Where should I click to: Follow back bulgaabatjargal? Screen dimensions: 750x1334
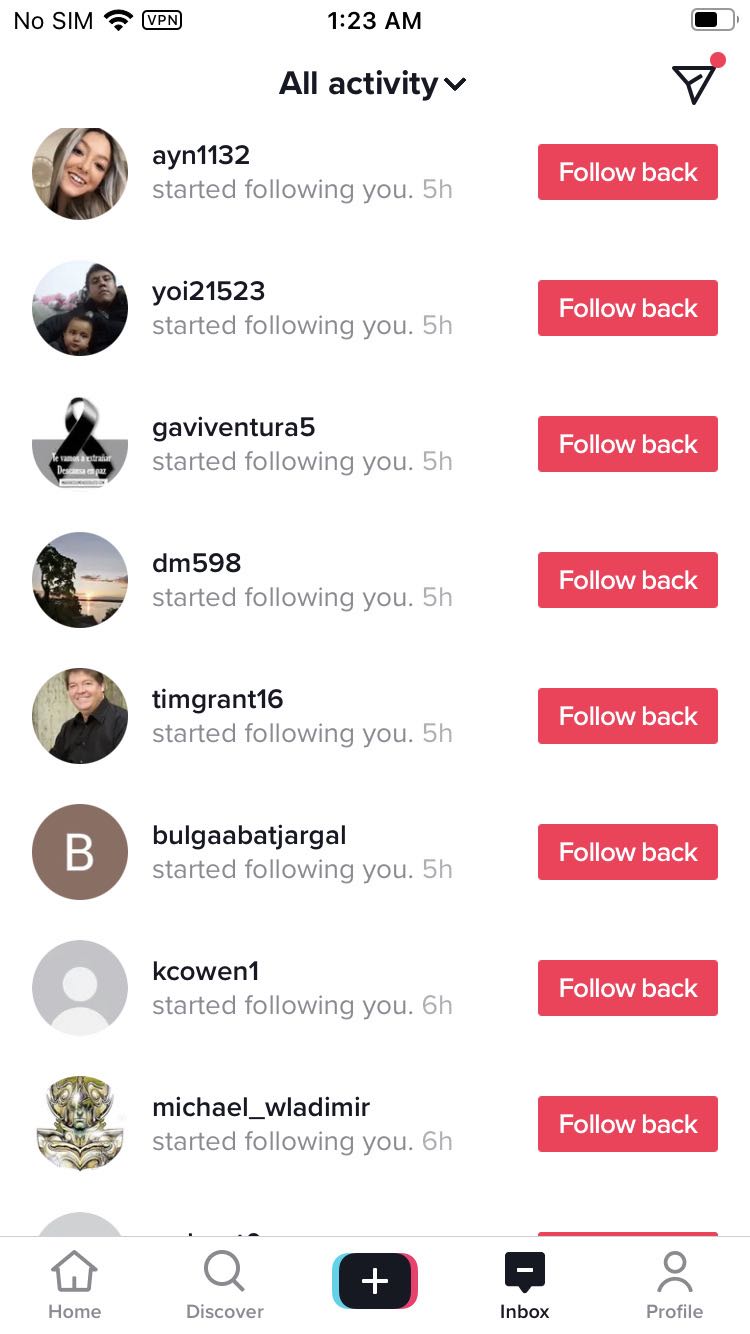tap(627, 852)
